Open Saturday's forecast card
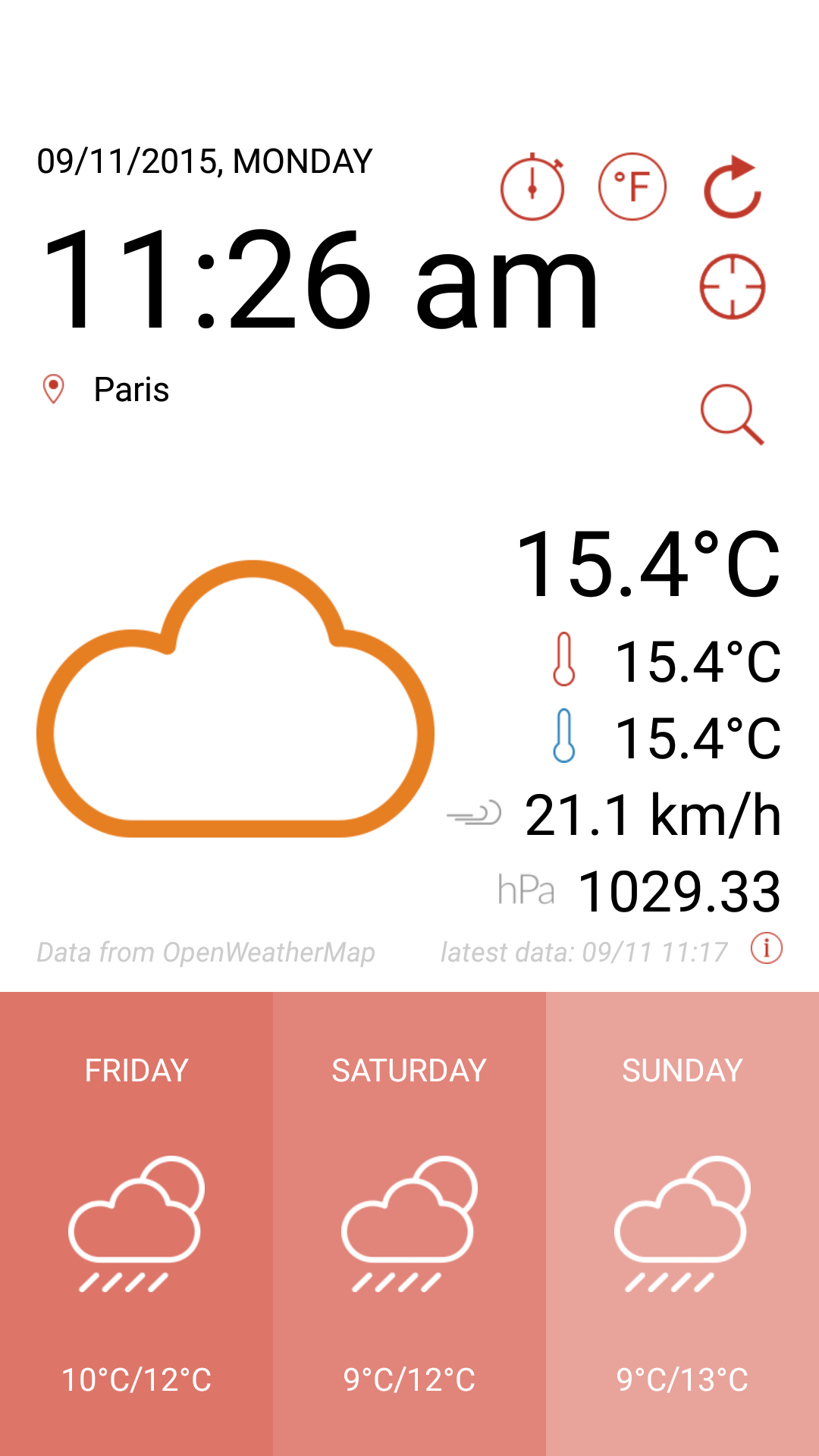The image size is (819, 1456). pos(409,1221)
